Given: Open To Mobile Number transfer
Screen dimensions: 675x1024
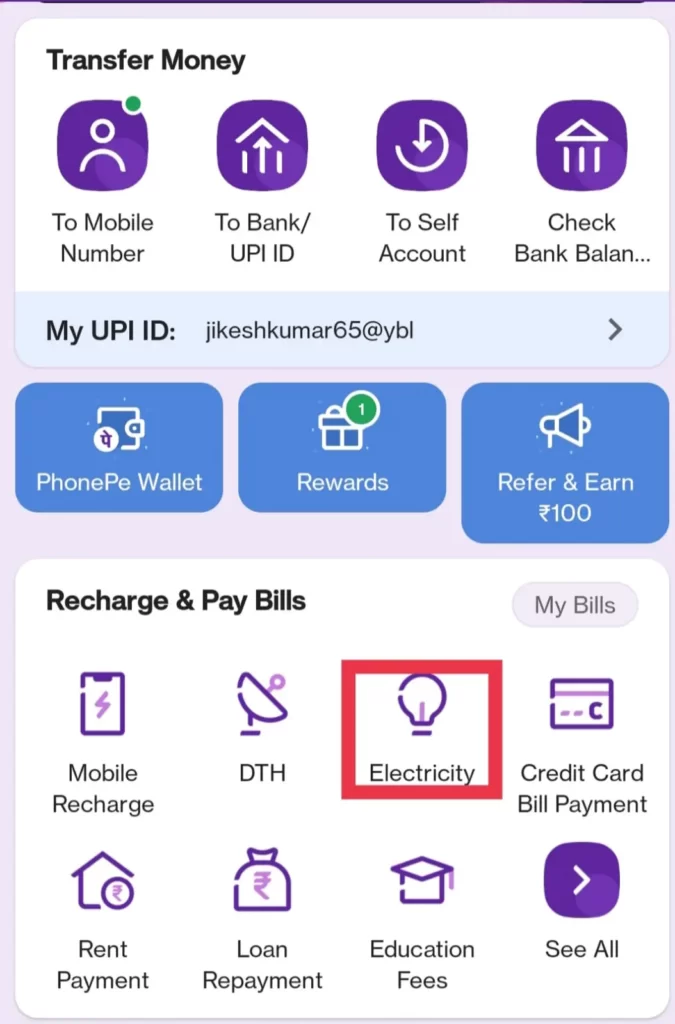Looking at the screenshot, I should 102,146.
